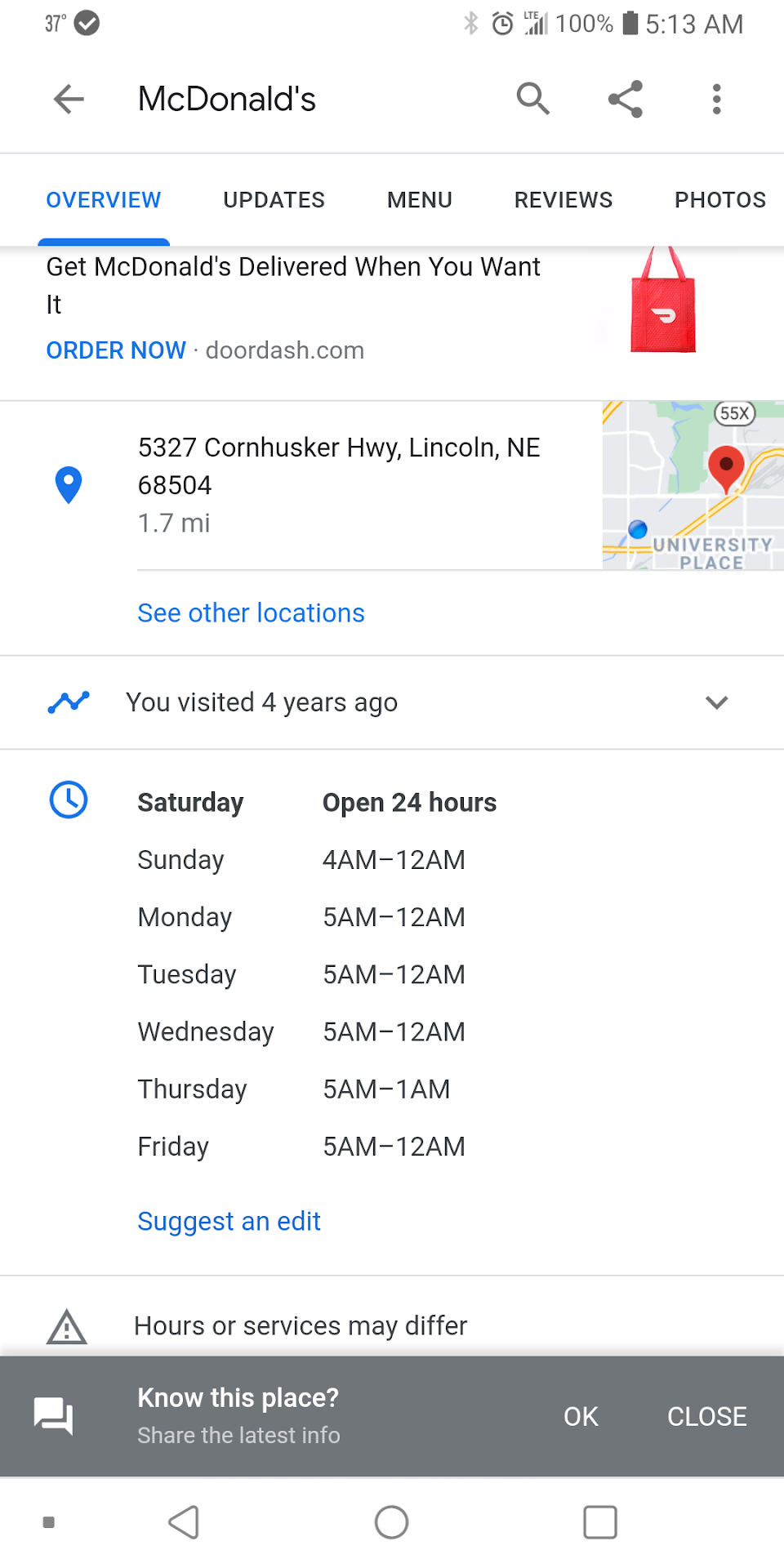Expand the 'You visited 4 years ago' row
The height and width of the screenshot is (1568, 784).
tap(716, 702)
